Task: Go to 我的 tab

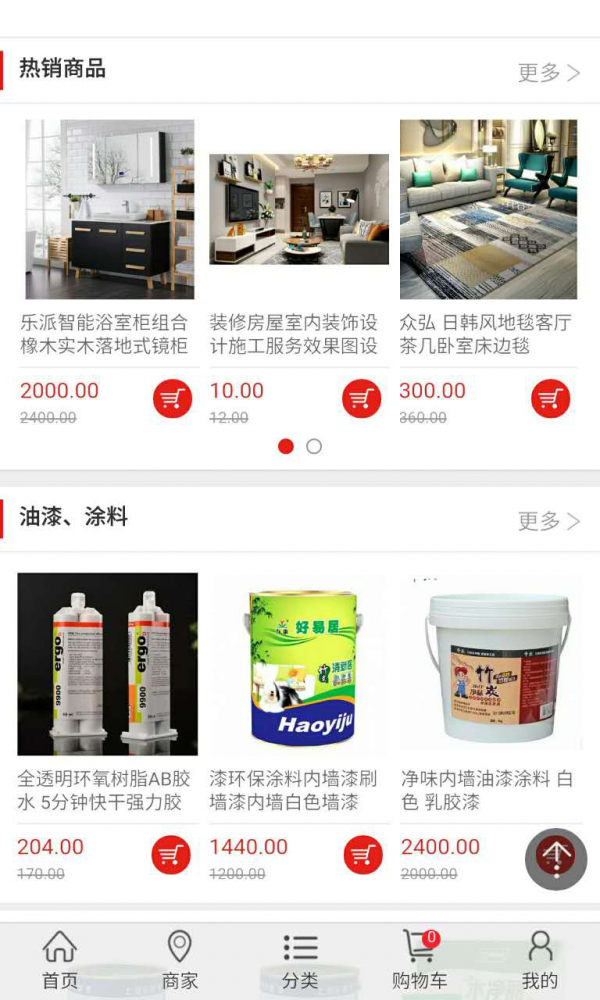Action: [540, 960]
